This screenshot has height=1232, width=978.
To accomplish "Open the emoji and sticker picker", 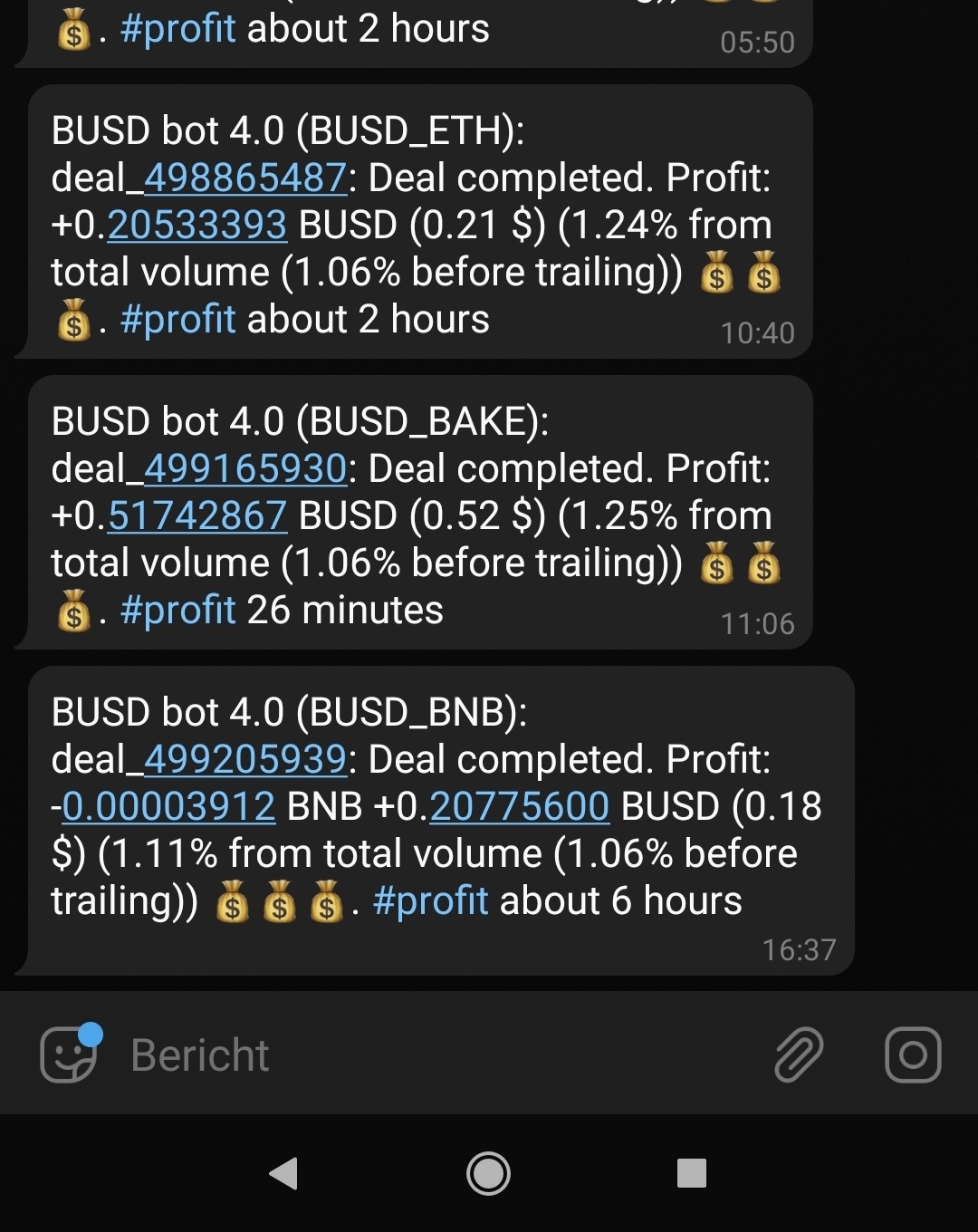I will coord(68,1054).
